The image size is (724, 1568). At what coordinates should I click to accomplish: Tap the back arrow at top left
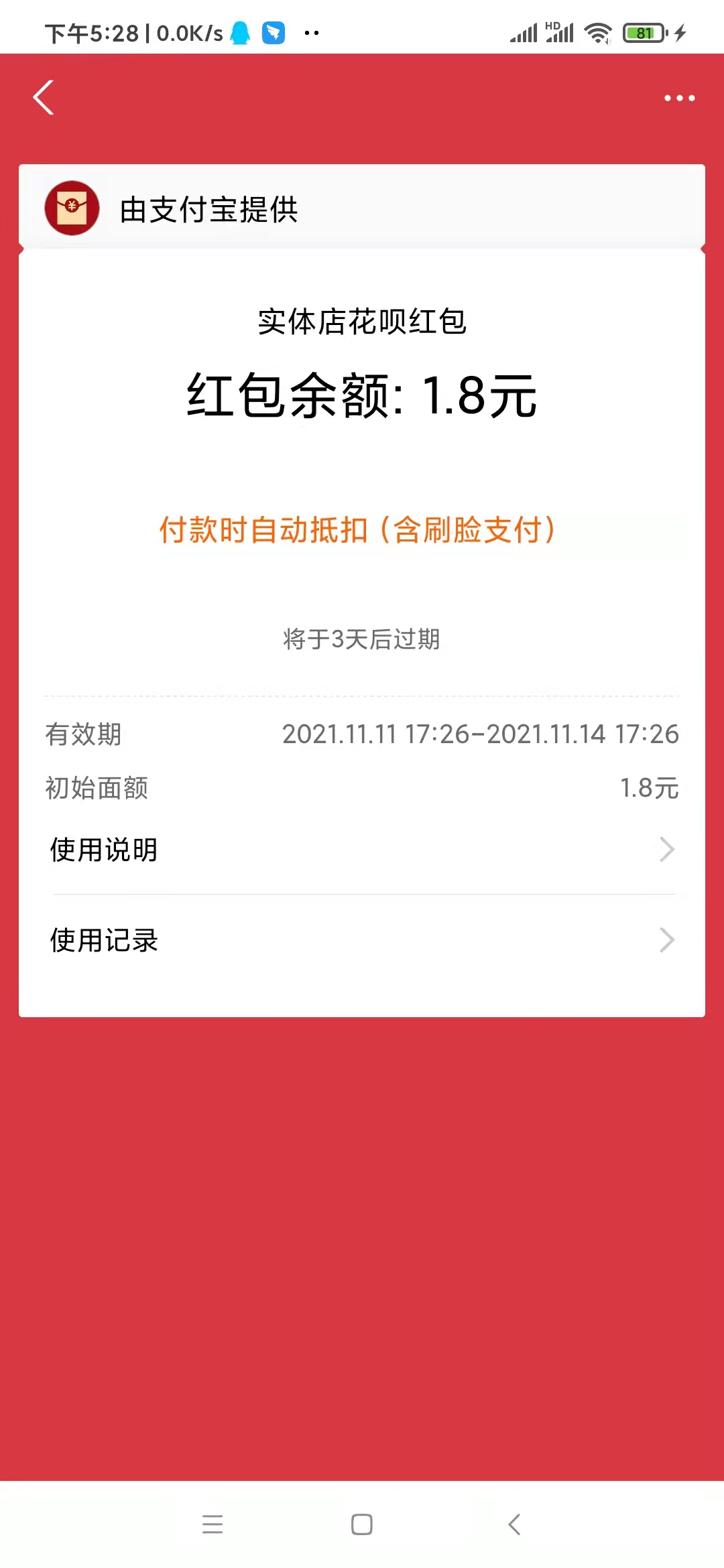coord(43,97)
